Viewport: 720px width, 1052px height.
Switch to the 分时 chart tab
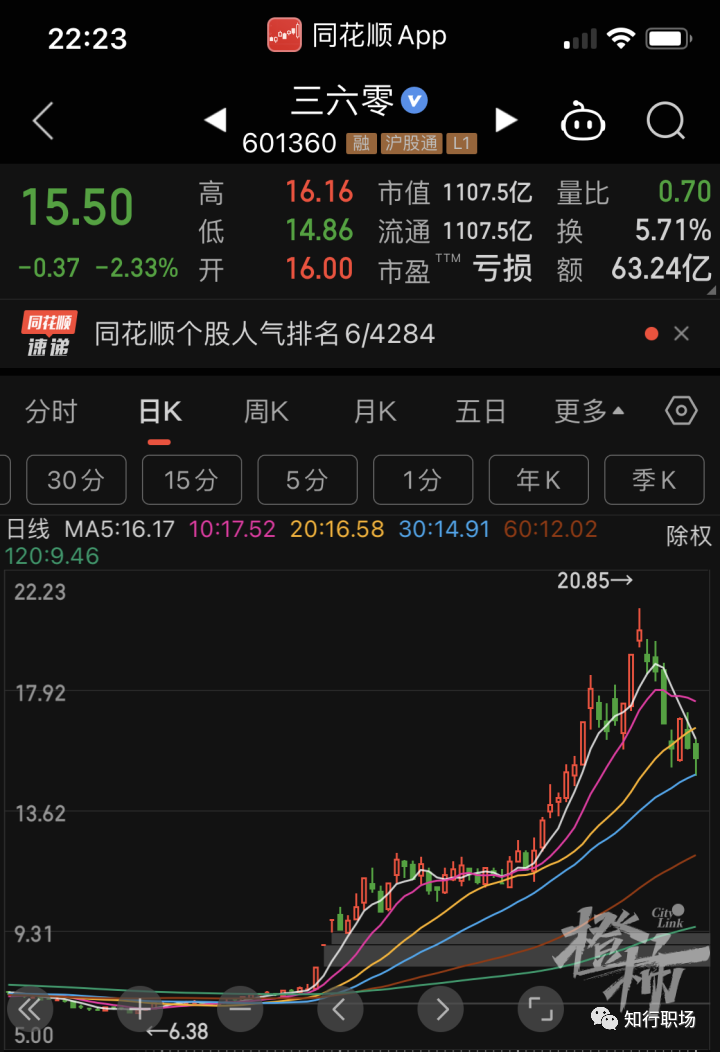[51, 411]
